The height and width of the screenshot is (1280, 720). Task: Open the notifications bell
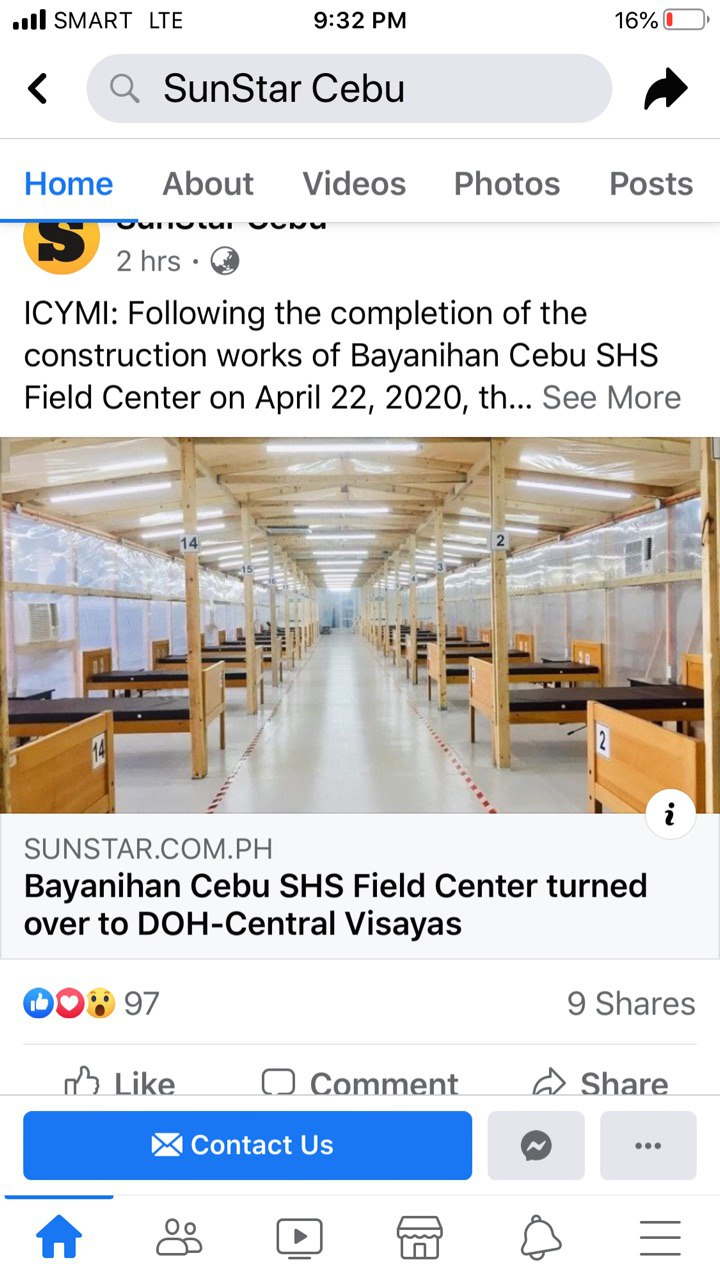540,1238
